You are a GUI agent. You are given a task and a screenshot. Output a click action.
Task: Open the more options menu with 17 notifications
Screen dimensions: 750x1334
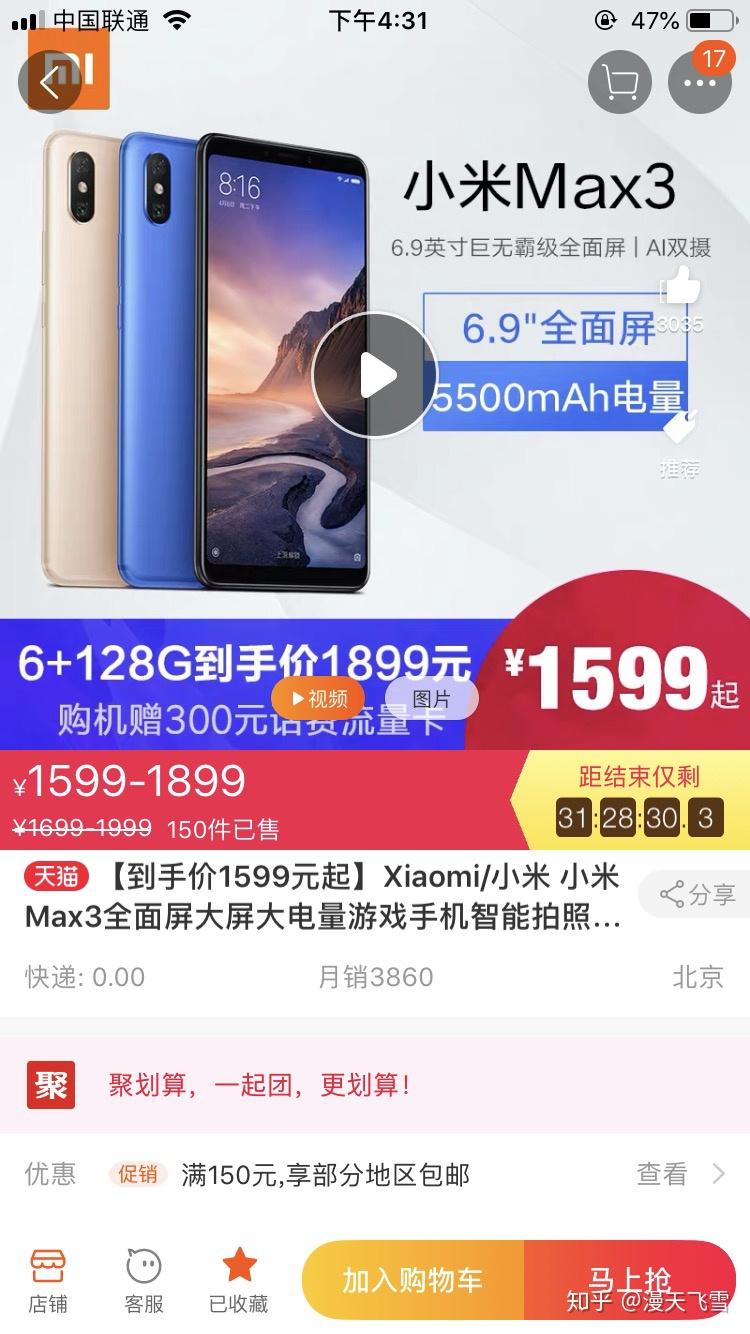click(x=699, y=82)
